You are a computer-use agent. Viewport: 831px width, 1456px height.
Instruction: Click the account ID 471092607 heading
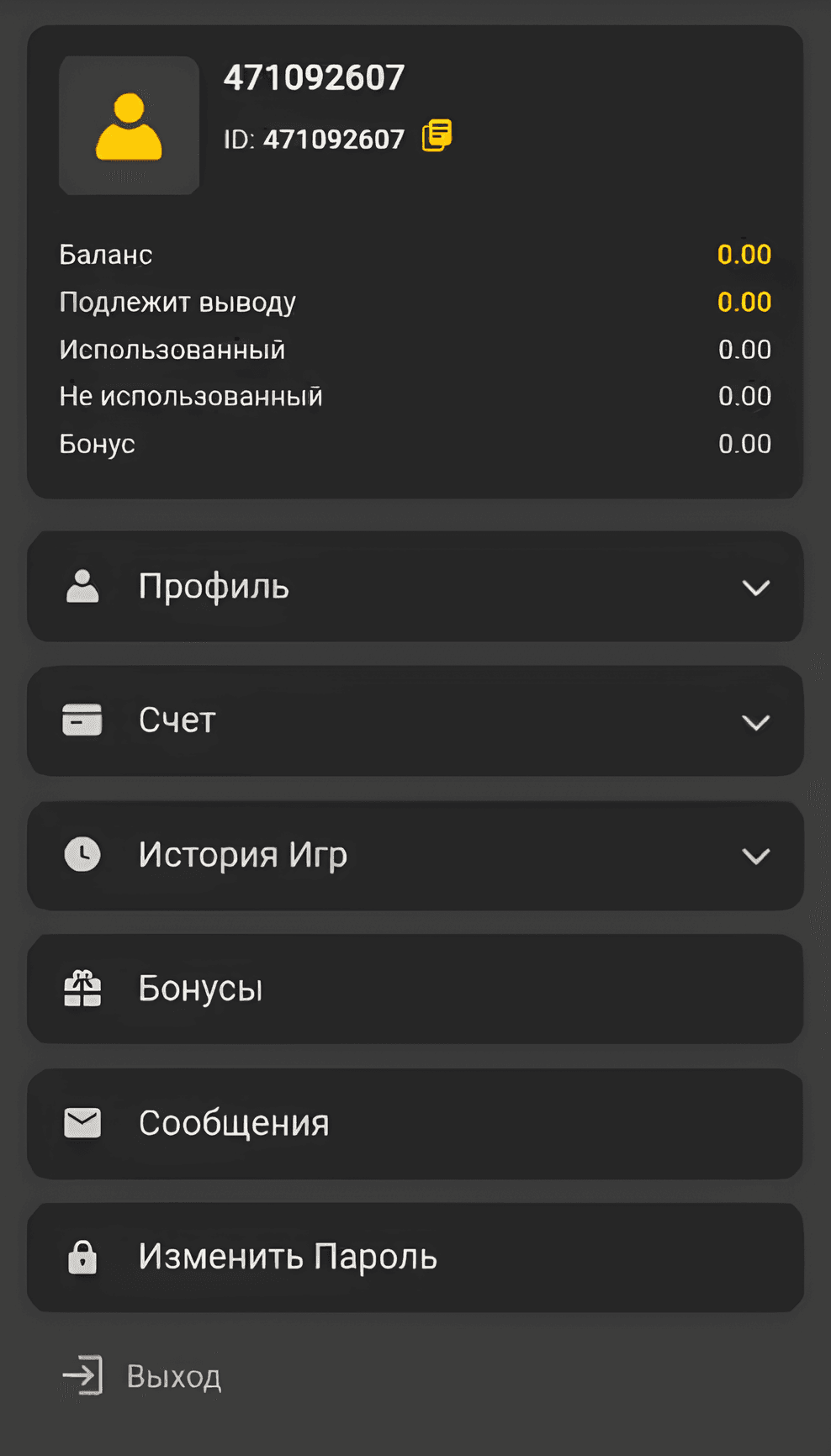pos(314,76)
